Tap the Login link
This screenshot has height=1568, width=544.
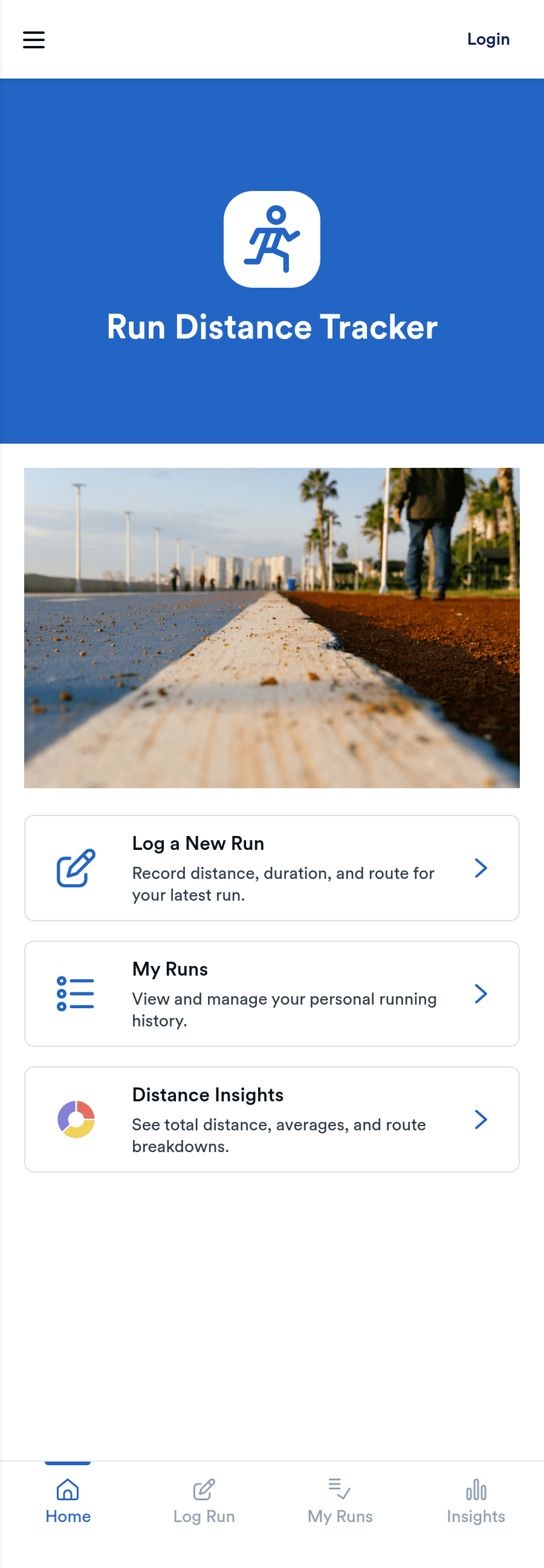click(488, 39)
